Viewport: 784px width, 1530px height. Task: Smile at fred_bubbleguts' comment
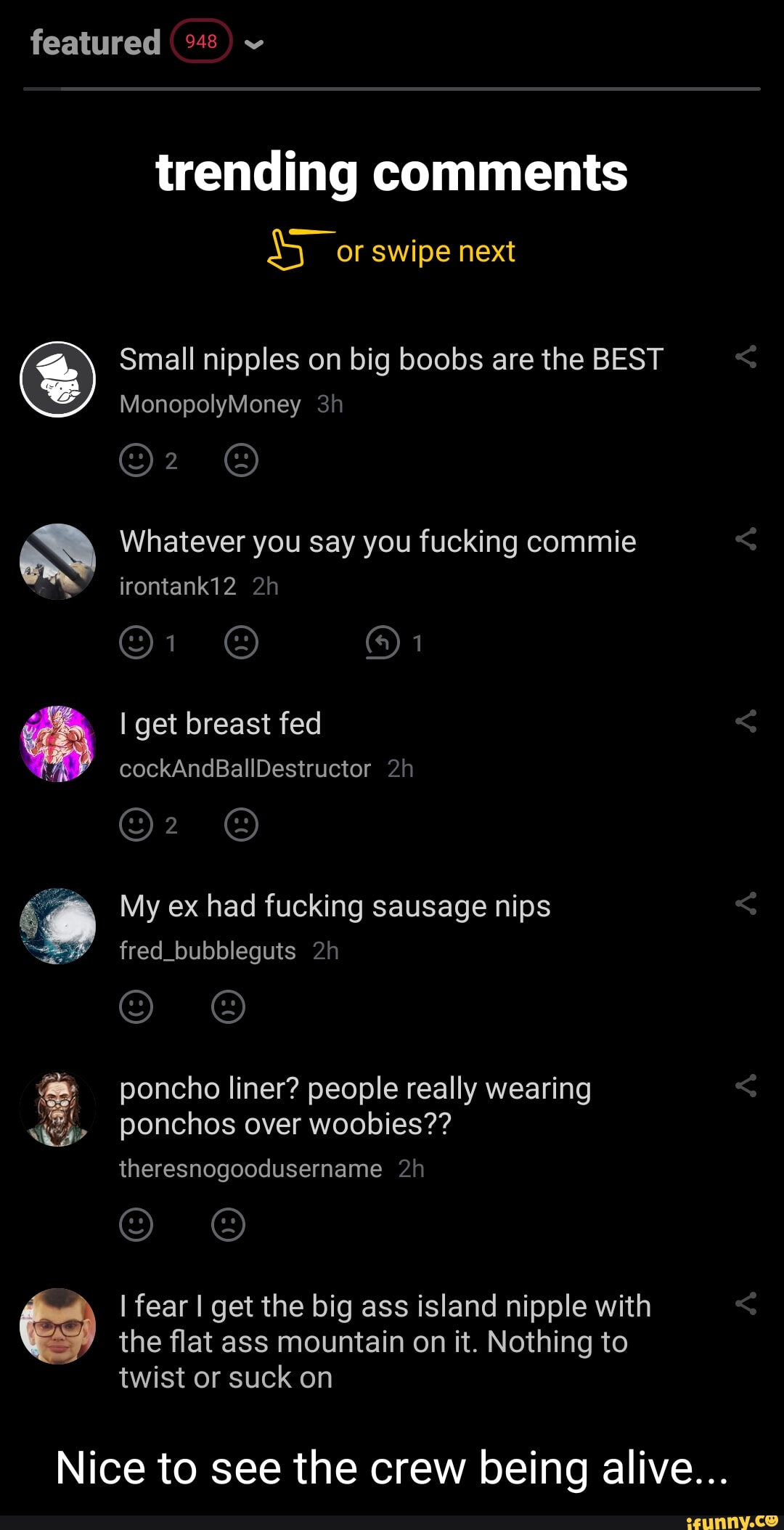coord(136,1007)
